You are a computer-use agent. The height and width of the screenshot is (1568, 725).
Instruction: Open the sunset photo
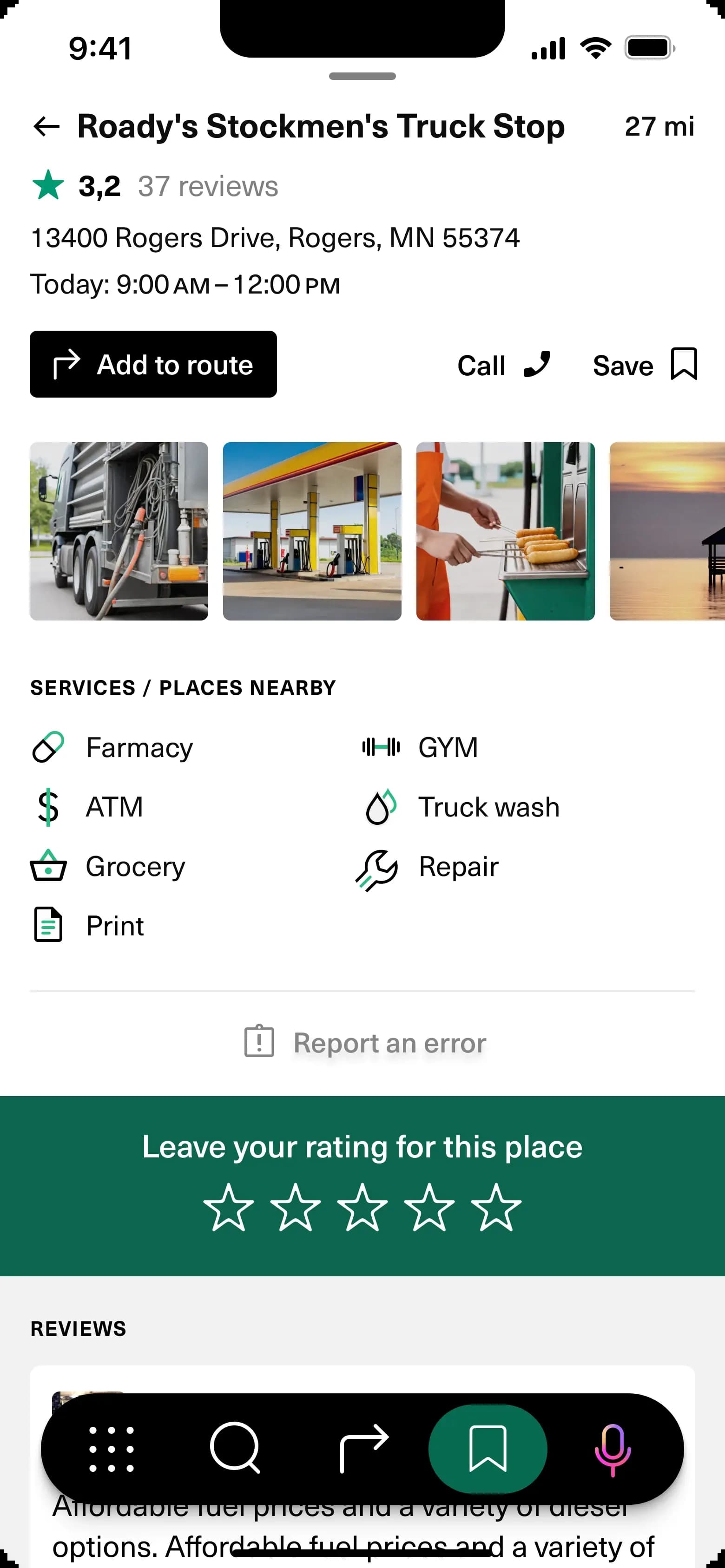667,531
